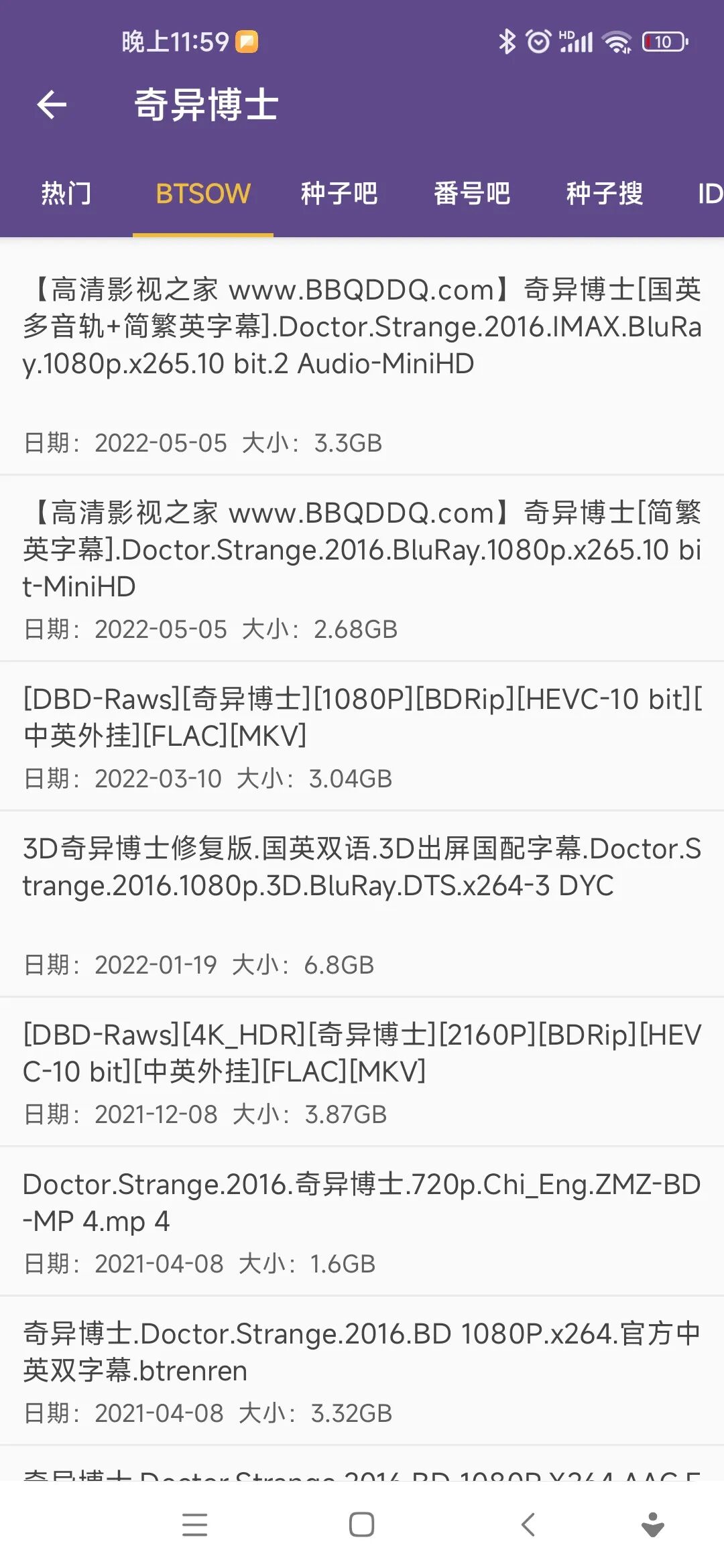
Task: Select the BTSOW tab
Action: tap(202, 194)
